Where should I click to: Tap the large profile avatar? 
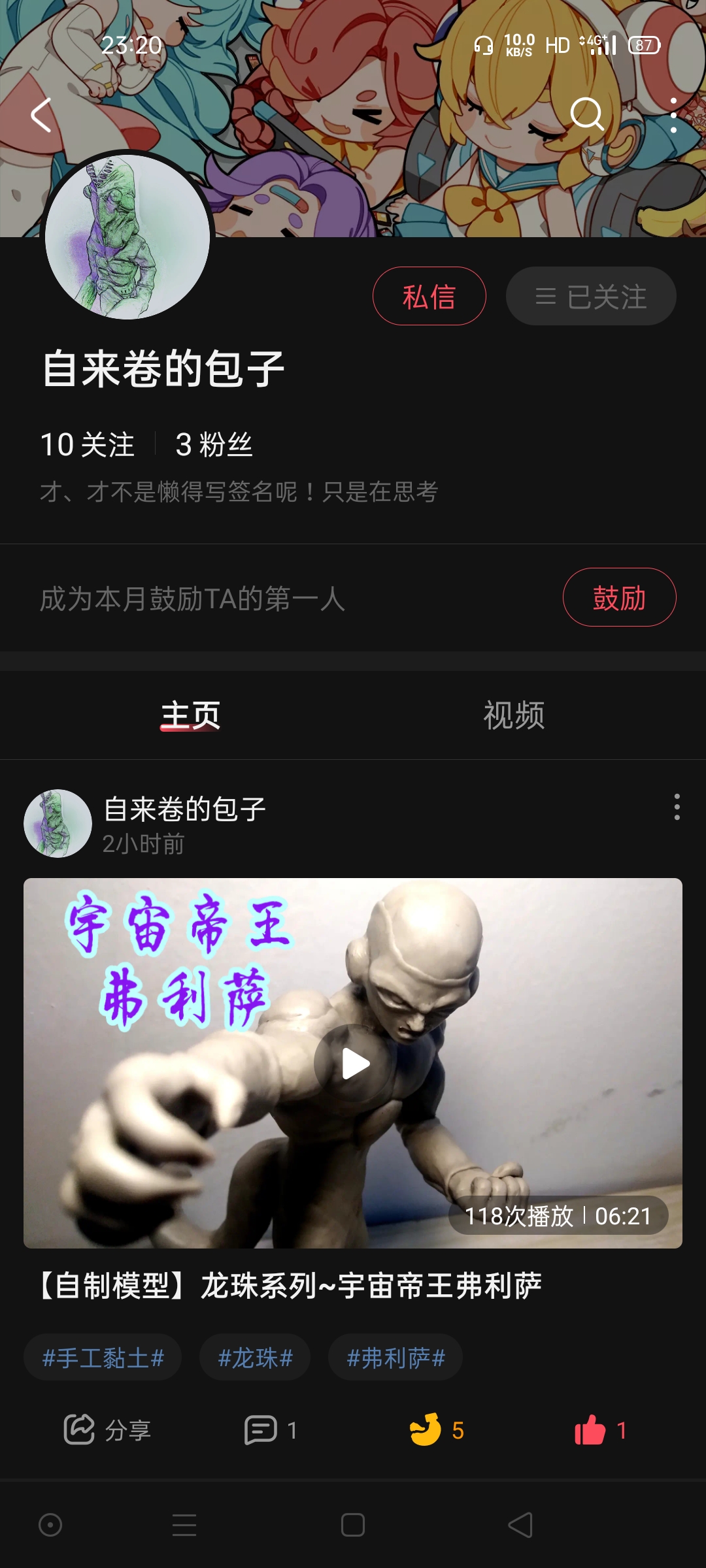(127, 237)
